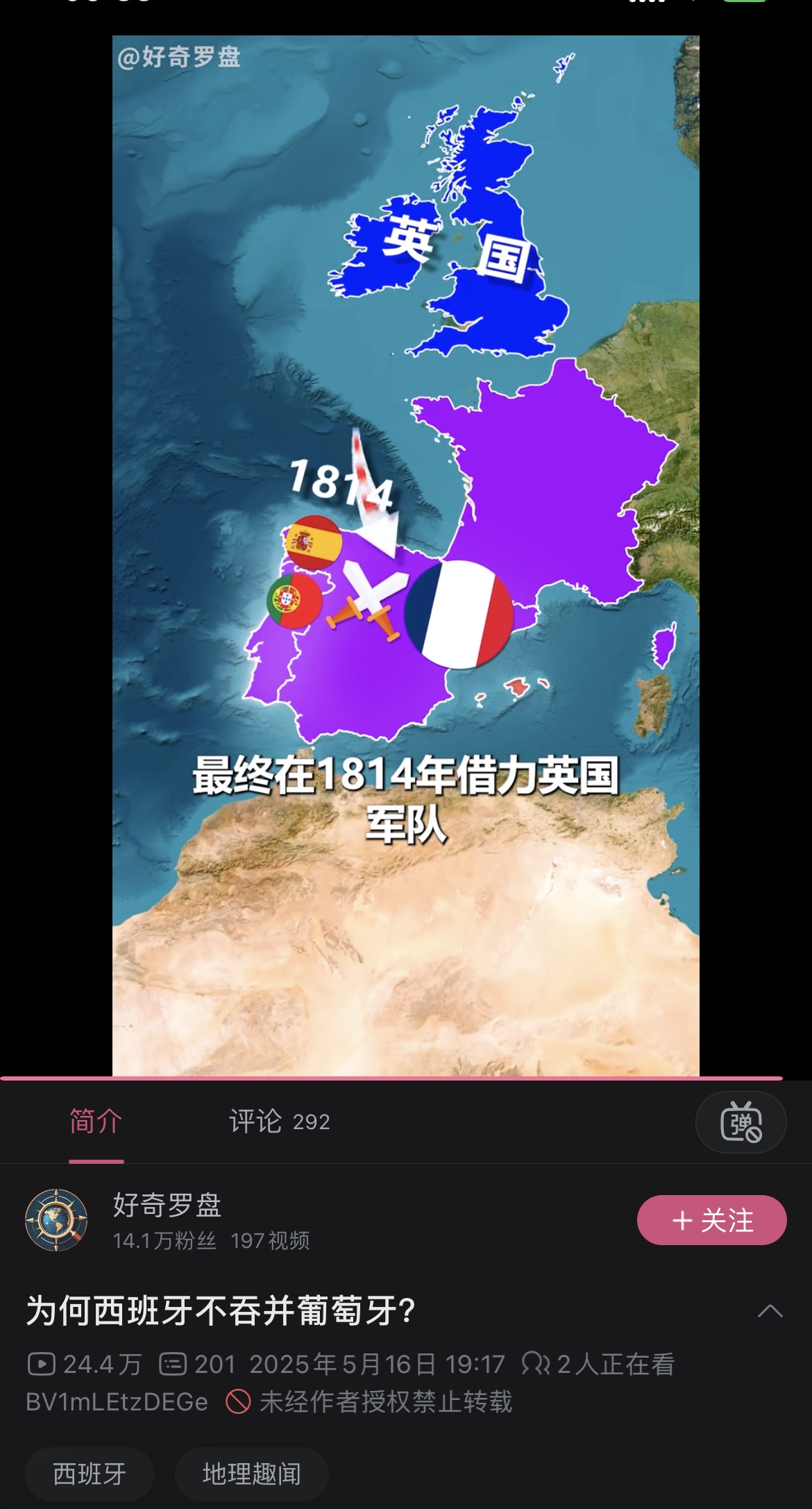Image resolution: width=812 pixels, height=1509 pixels.
Task: Open 好奇罗盘's profile avatar
Action: (56, 1220)
